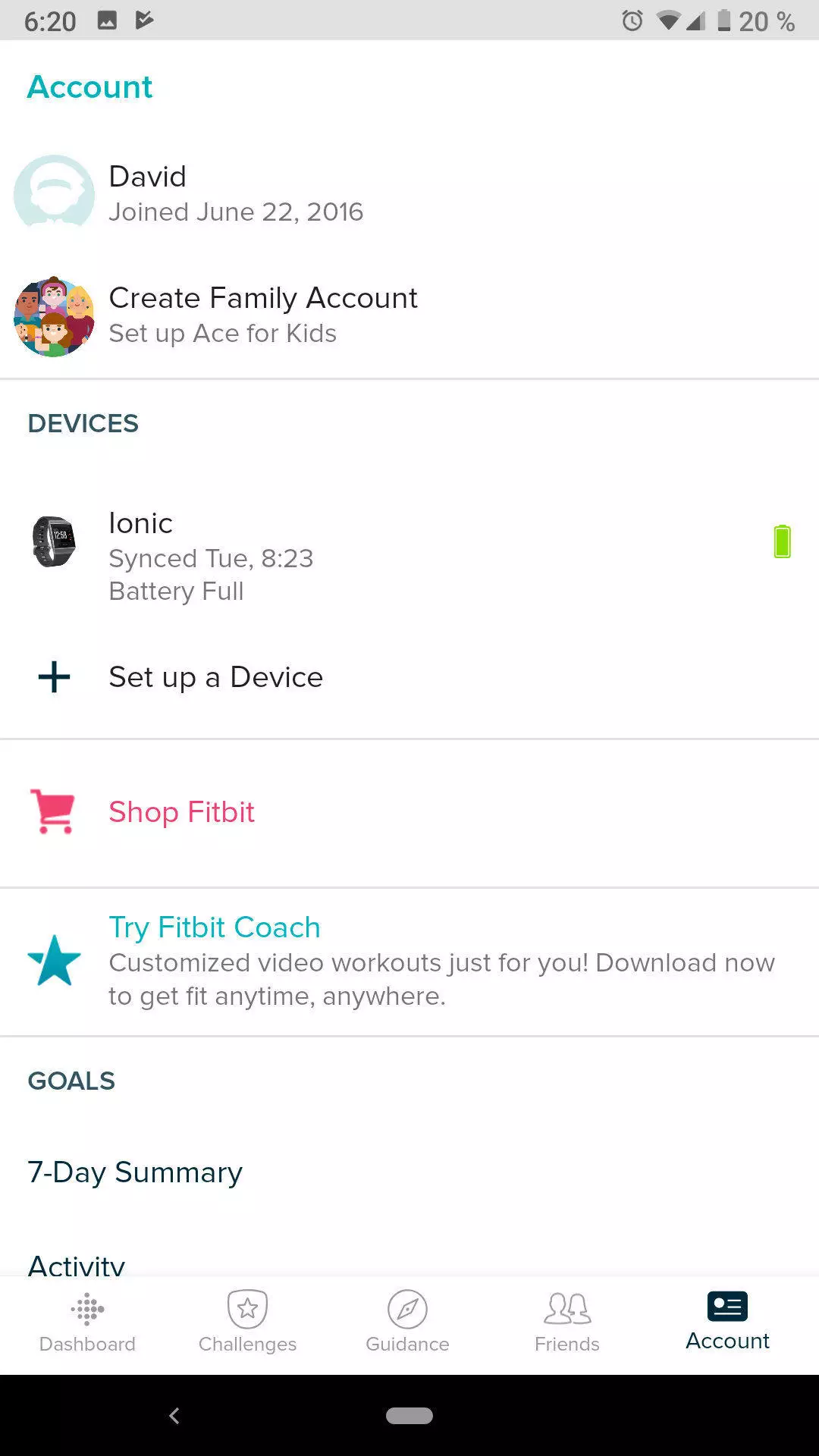819x1456 pixels.
Task: Open Create Family Account
Action: pos(409,315)
